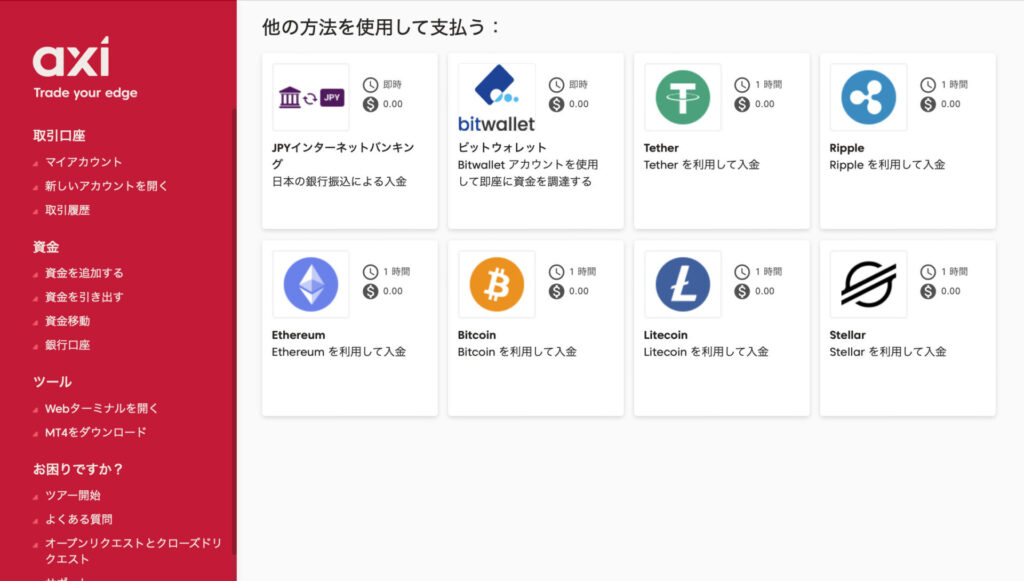Go to 資金を引き出す page
1024x581 pixels.
[84, 297]
